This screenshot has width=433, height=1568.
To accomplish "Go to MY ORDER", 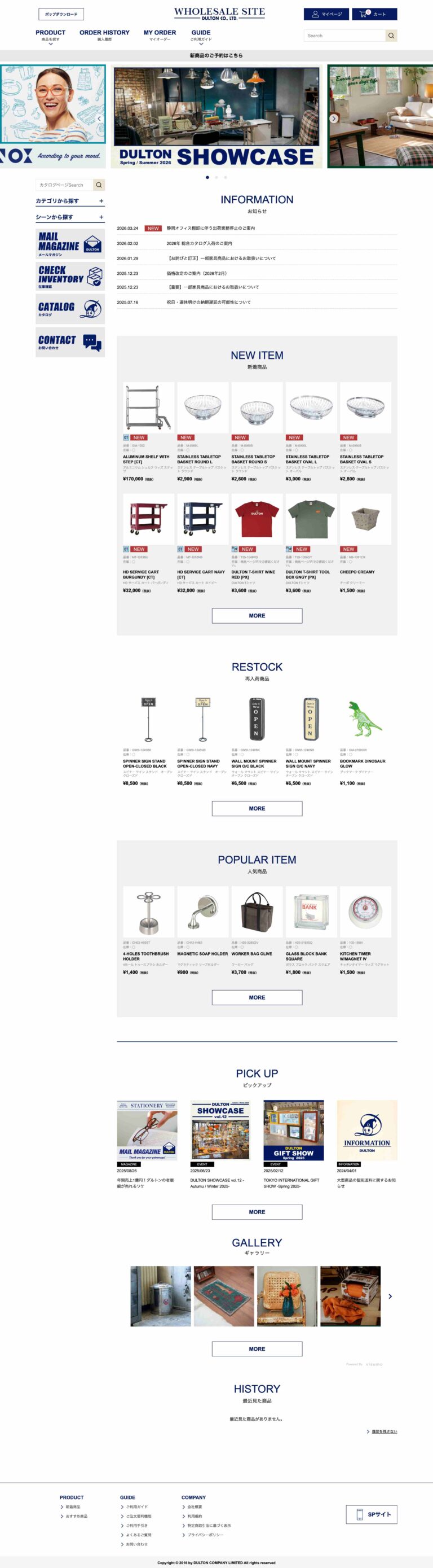I will pos(160,34).
